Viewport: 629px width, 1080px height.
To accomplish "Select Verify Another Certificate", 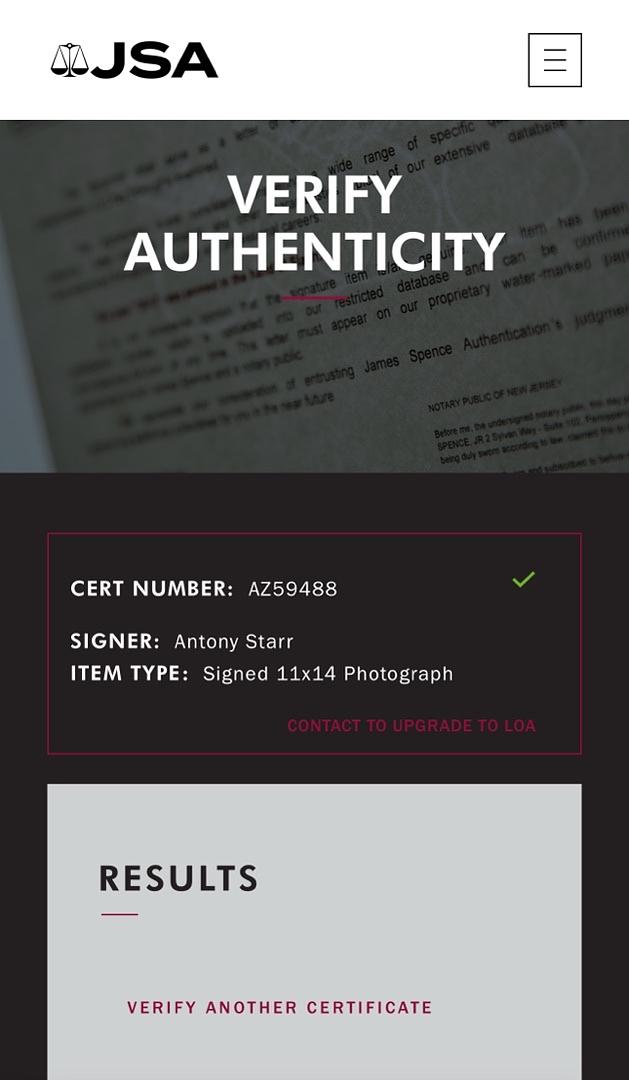I will pyautogui.click(x=280, y=1008).
